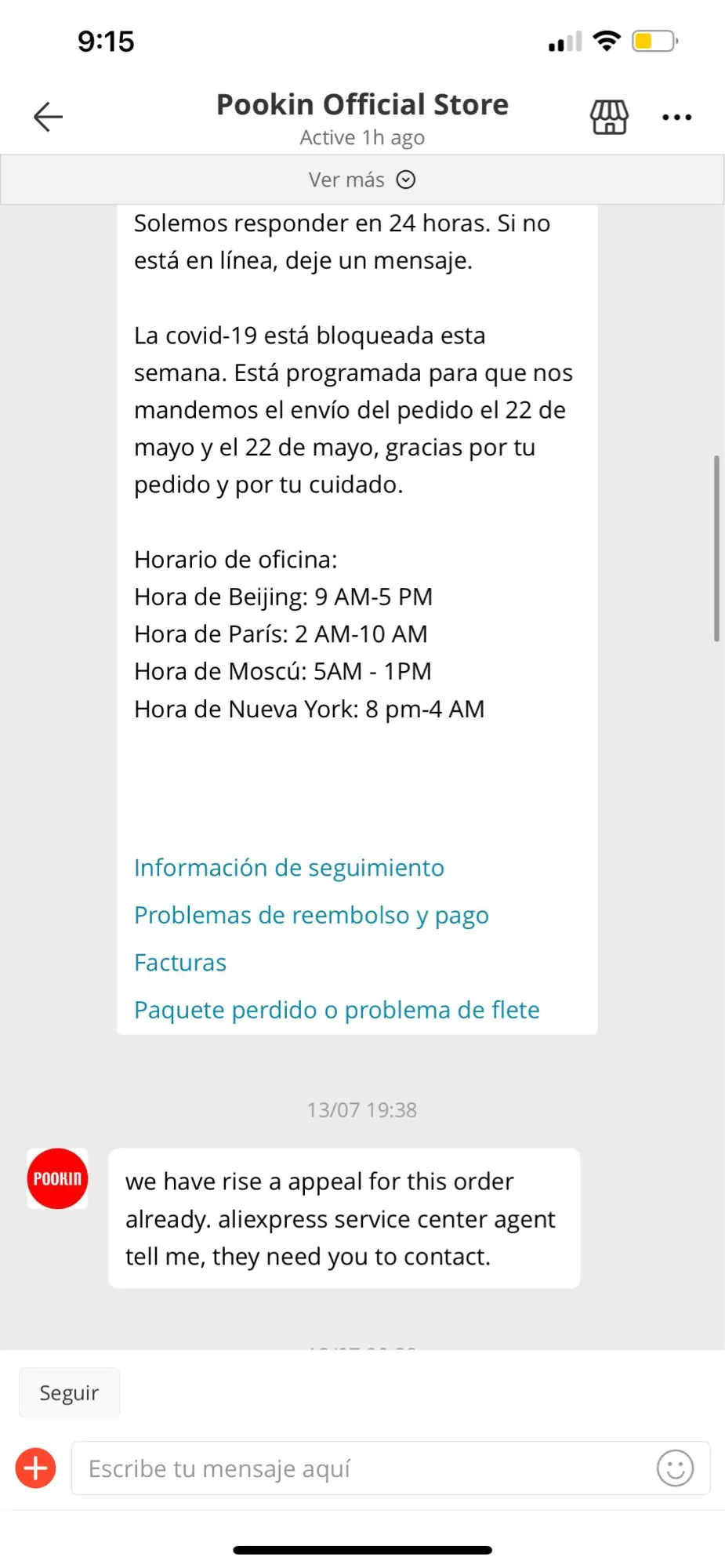Image resolution: width=725 pixels, height=1568 pixels.
Task: Open Información de seguimiento link
Action: point(288,868)
